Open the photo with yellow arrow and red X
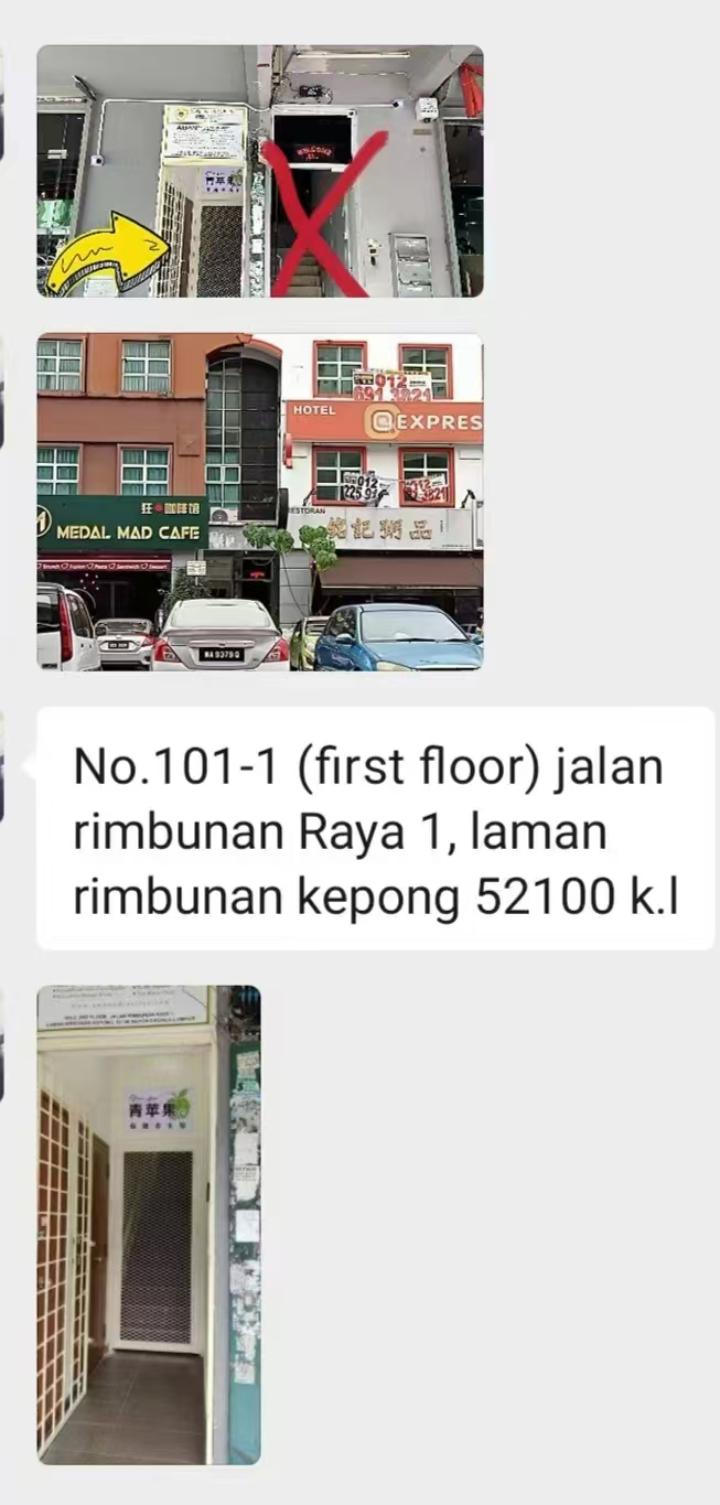 260,171
